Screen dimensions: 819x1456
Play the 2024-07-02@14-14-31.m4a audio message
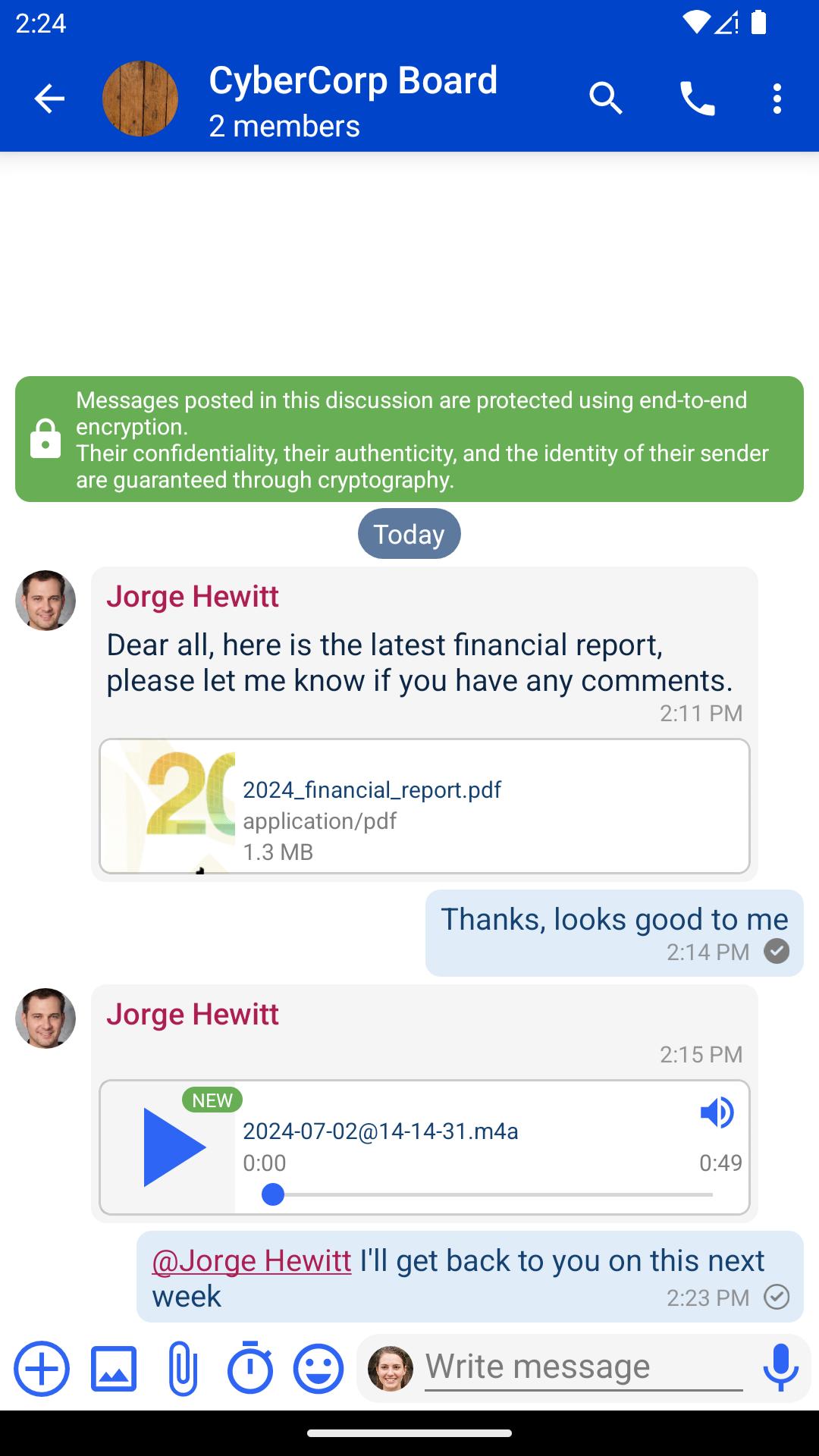pos(174,1147)
